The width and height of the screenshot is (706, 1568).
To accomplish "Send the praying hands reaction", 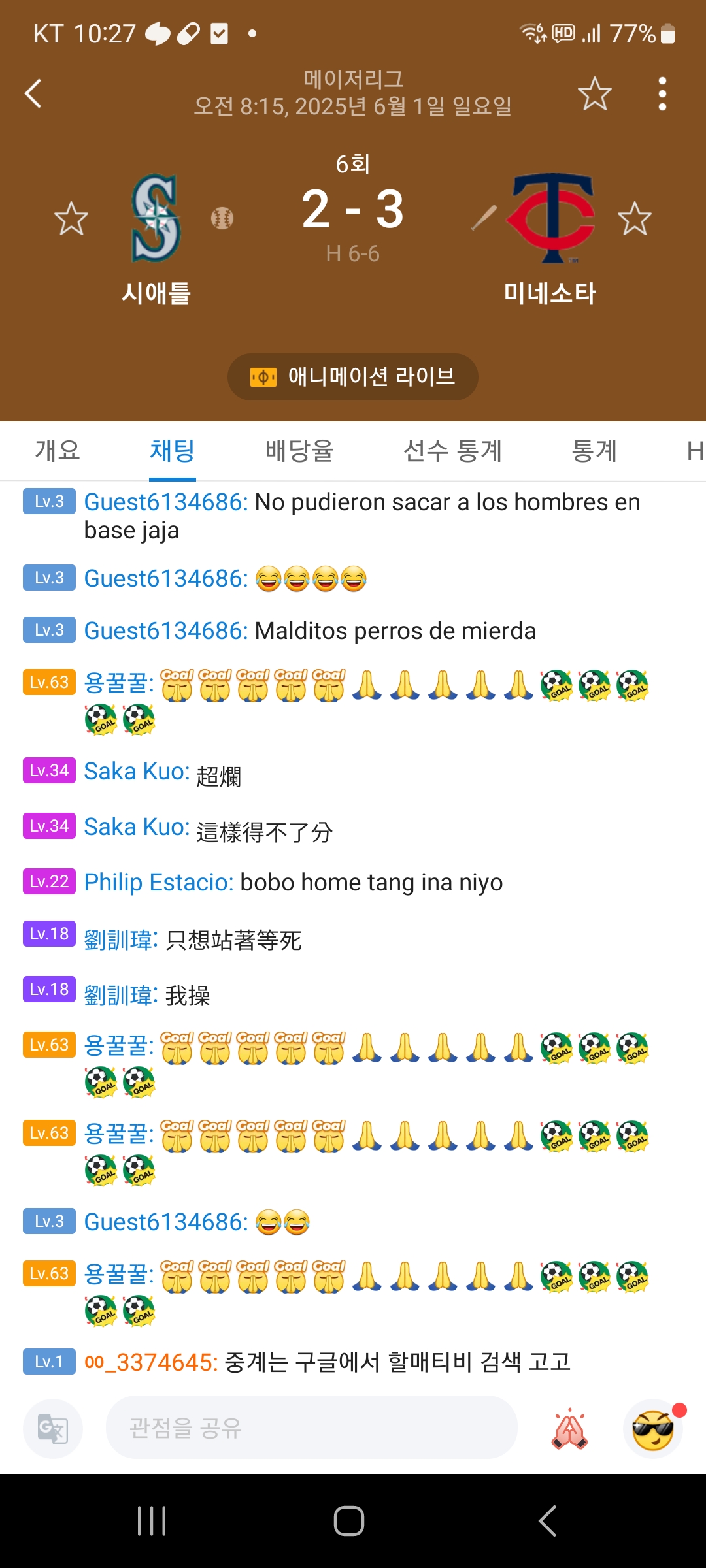I will pos(569,1429).
